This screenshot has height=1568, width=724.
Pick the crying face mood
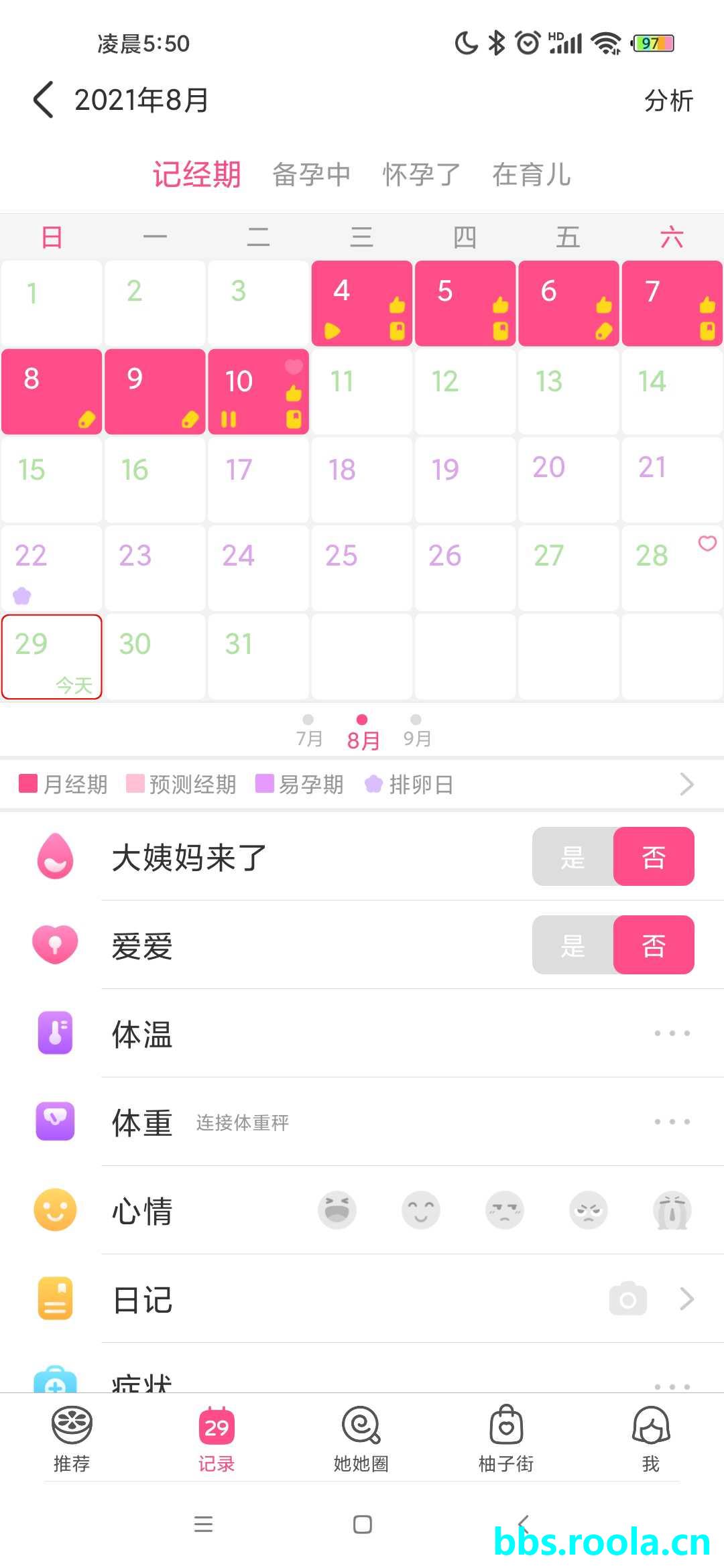[x=672, y=1211]
